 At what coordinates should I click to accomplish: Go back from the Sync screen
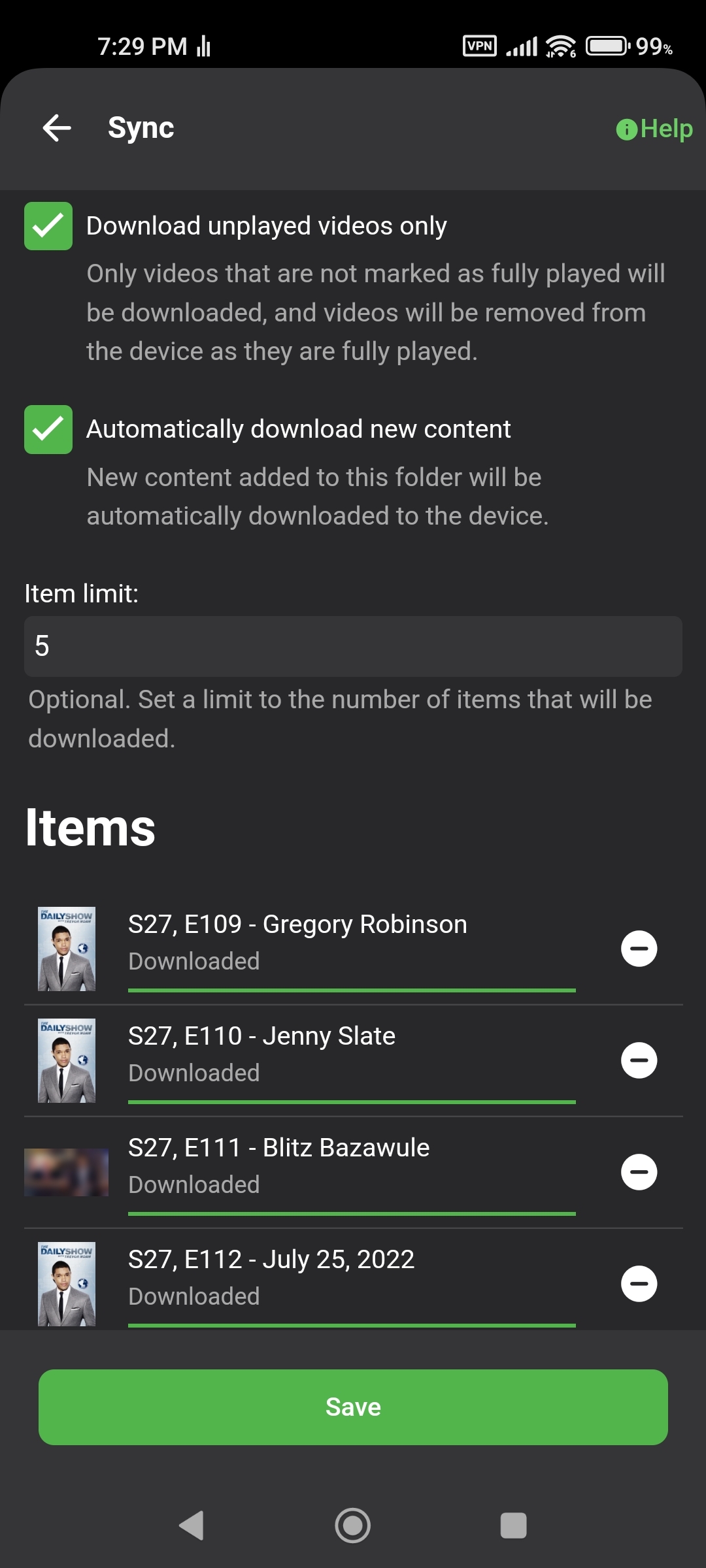(x=57, y=128)
